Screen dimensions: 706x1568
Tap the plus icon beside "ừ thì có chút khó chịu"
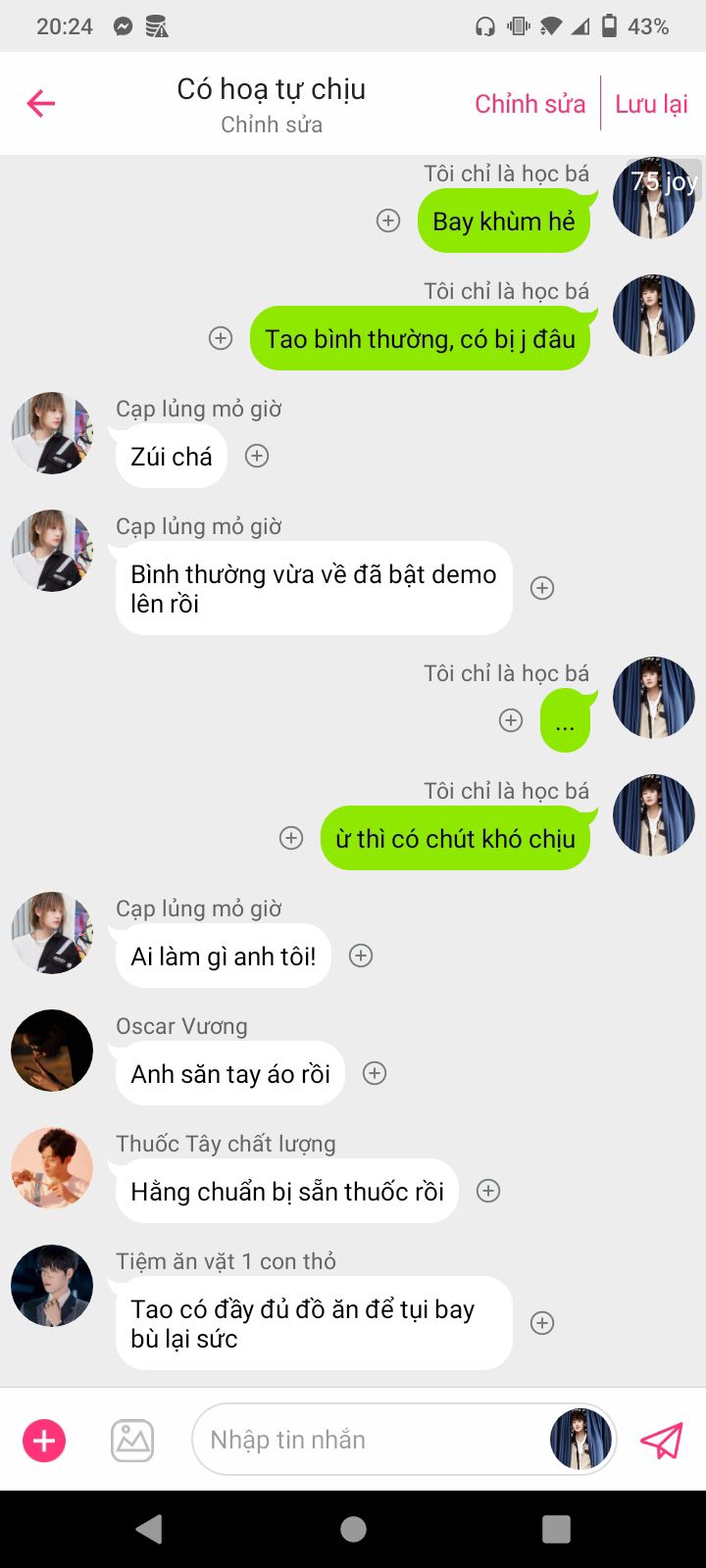pos(291,838)
